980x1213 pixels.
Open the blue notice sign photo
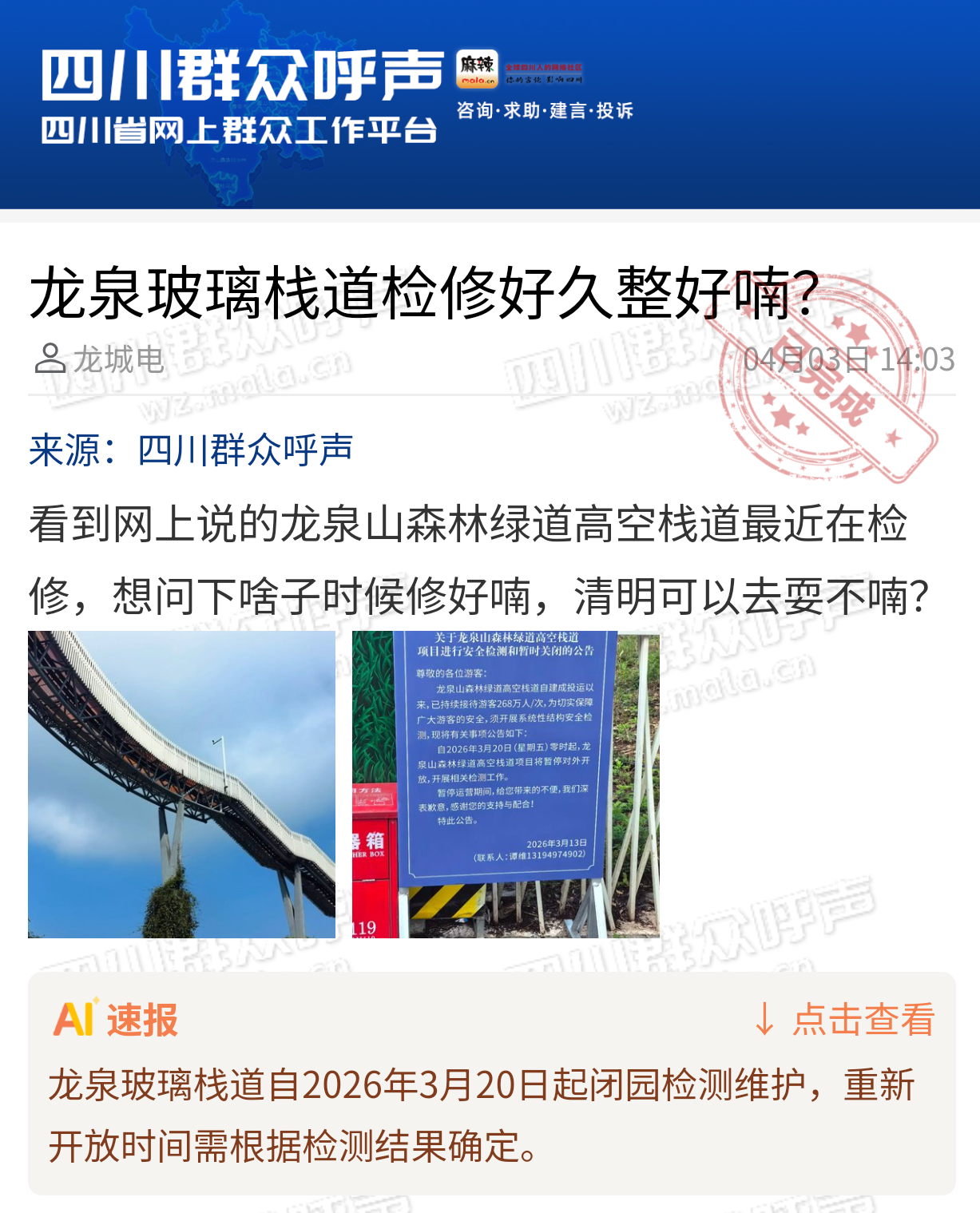point(506,784)
